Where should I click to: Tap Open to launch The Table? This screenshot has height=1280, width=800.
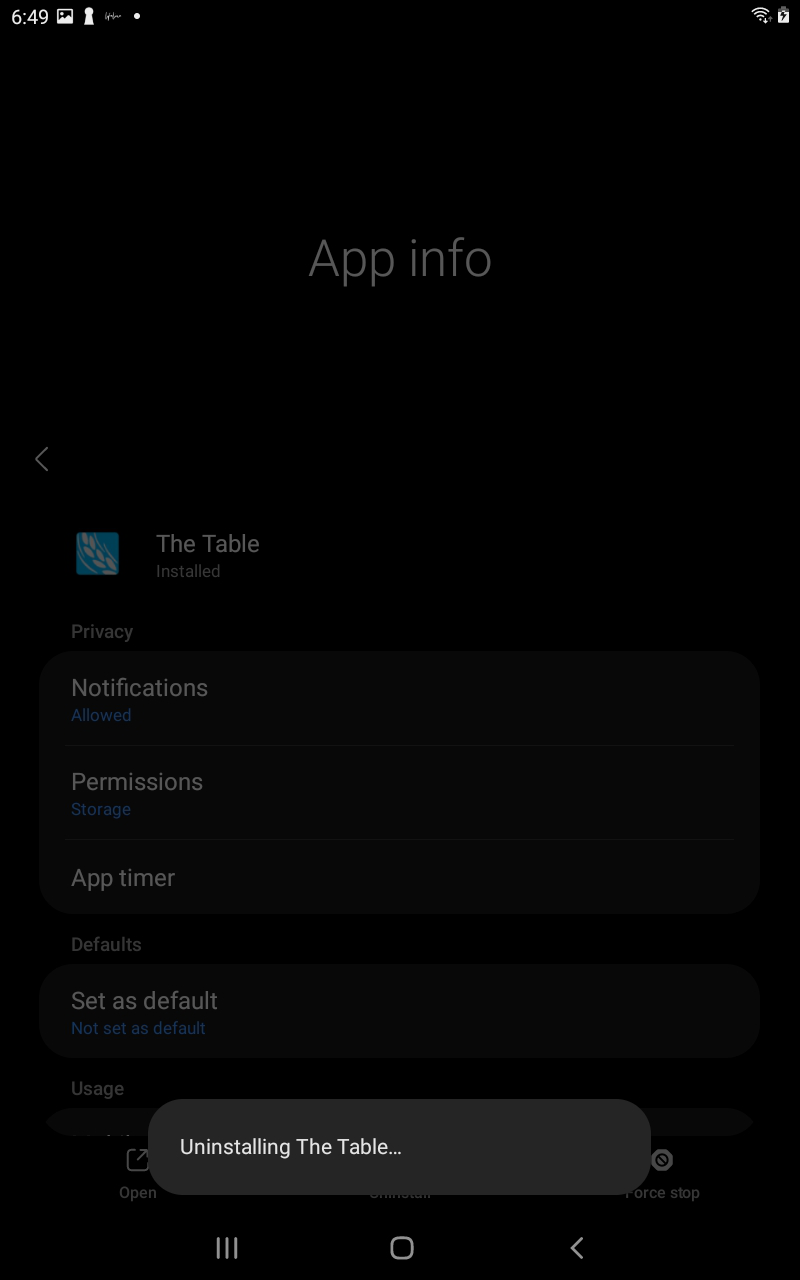[x=137, y=1174]
